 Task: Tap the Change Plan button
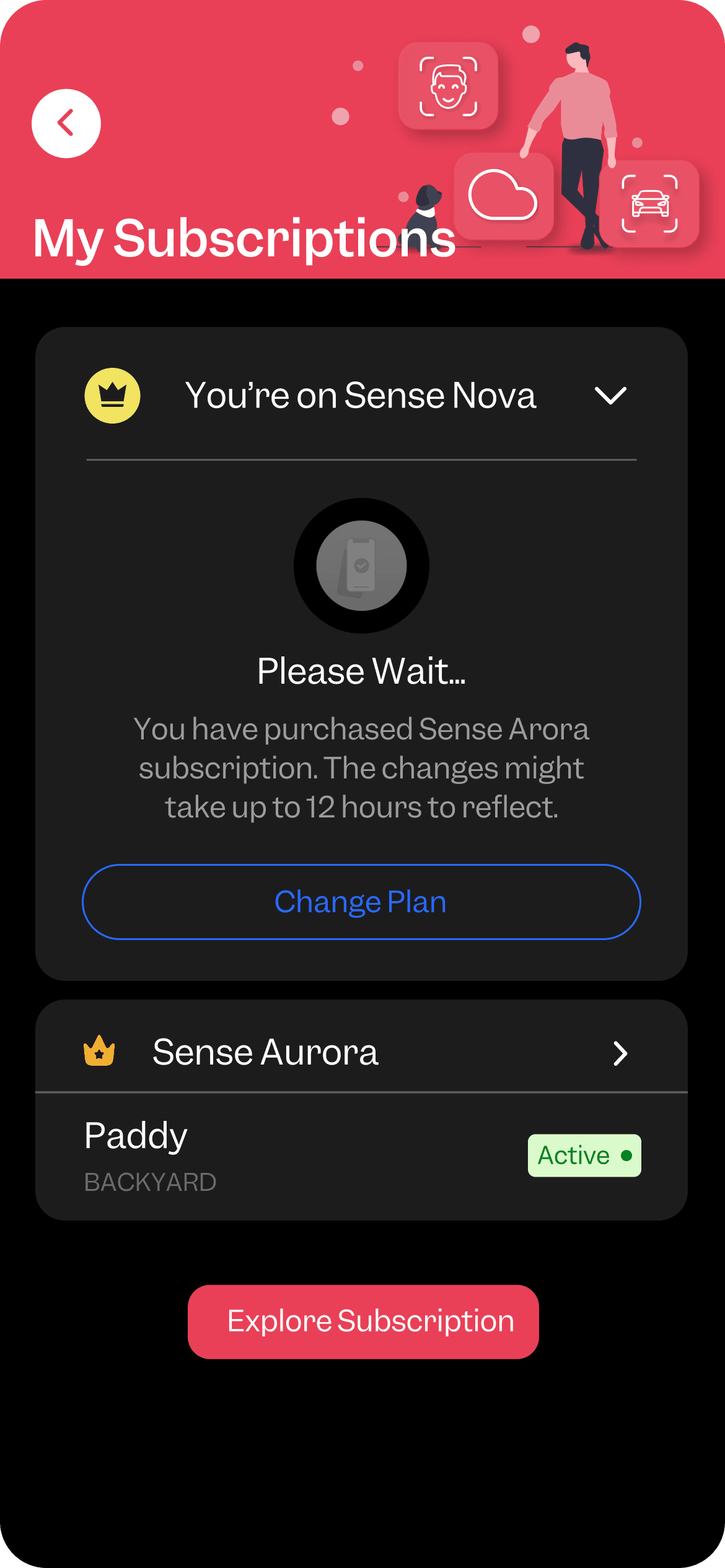click(x=361, y=902)
